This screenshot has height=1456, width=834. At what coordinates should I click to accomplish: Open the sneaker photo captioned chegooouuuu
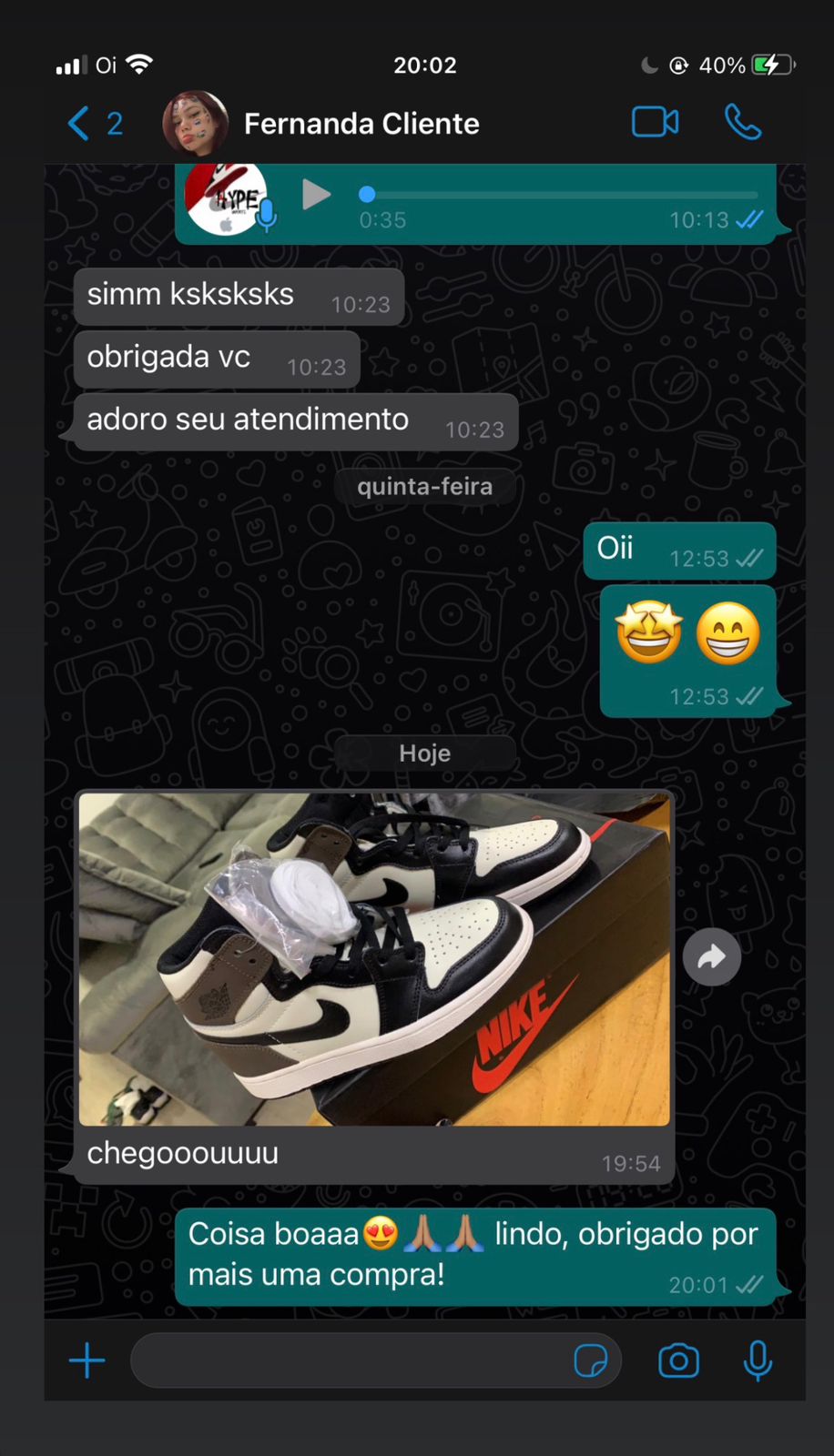(374, 959)
